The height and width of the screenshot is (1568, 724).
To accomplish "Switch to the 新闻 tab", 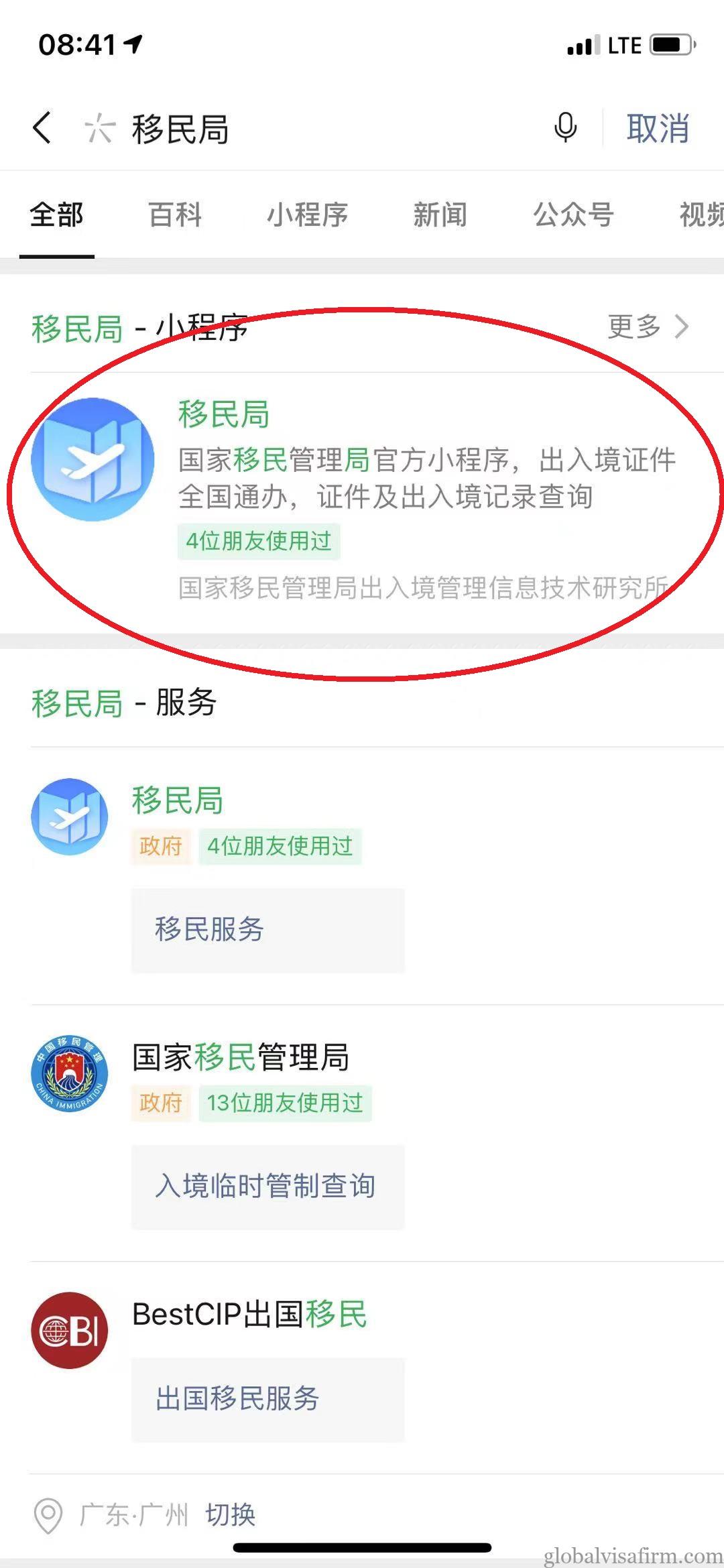I will point(440,215).
